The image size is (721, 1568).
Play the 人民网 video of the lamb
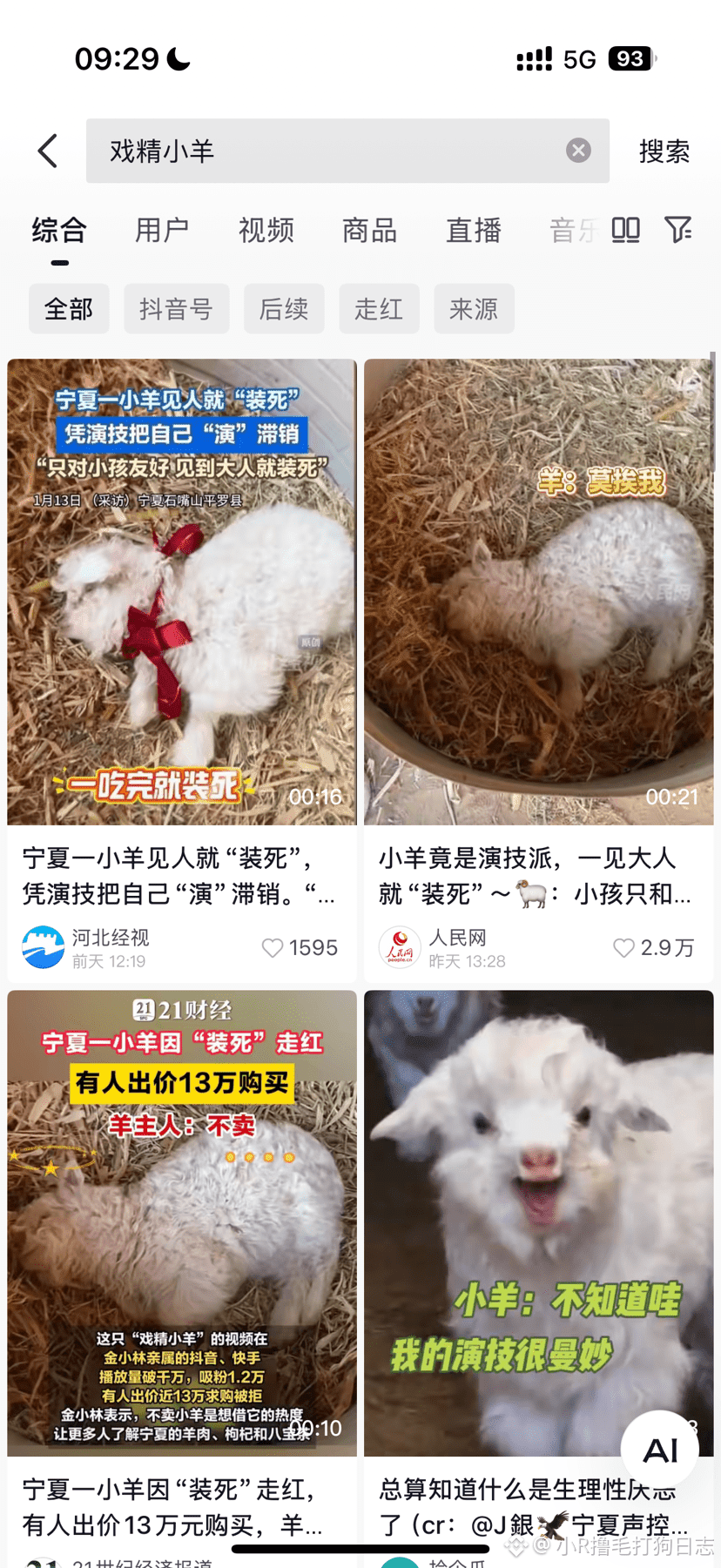538,592
